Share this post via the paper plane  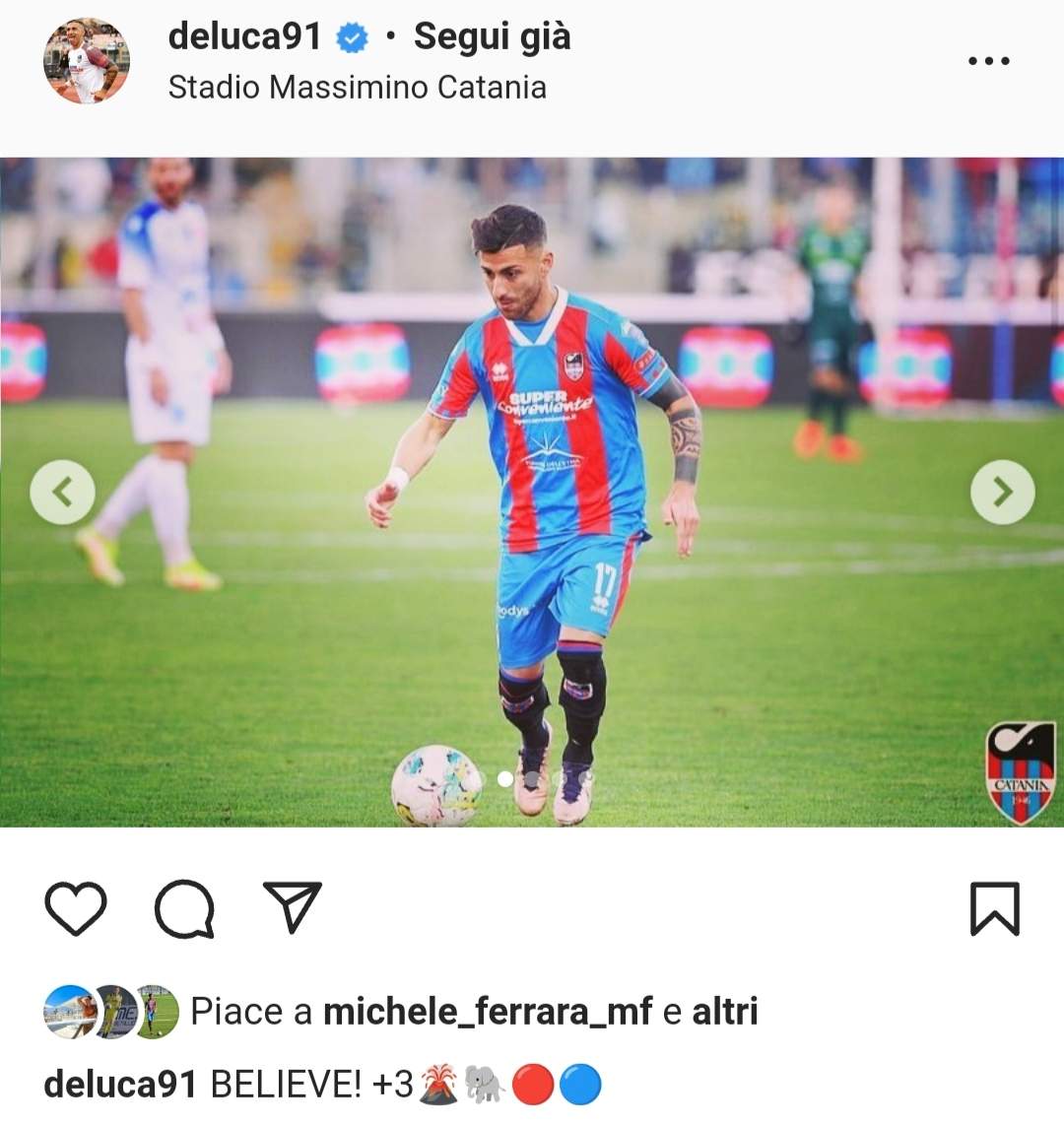click(293, 906)
